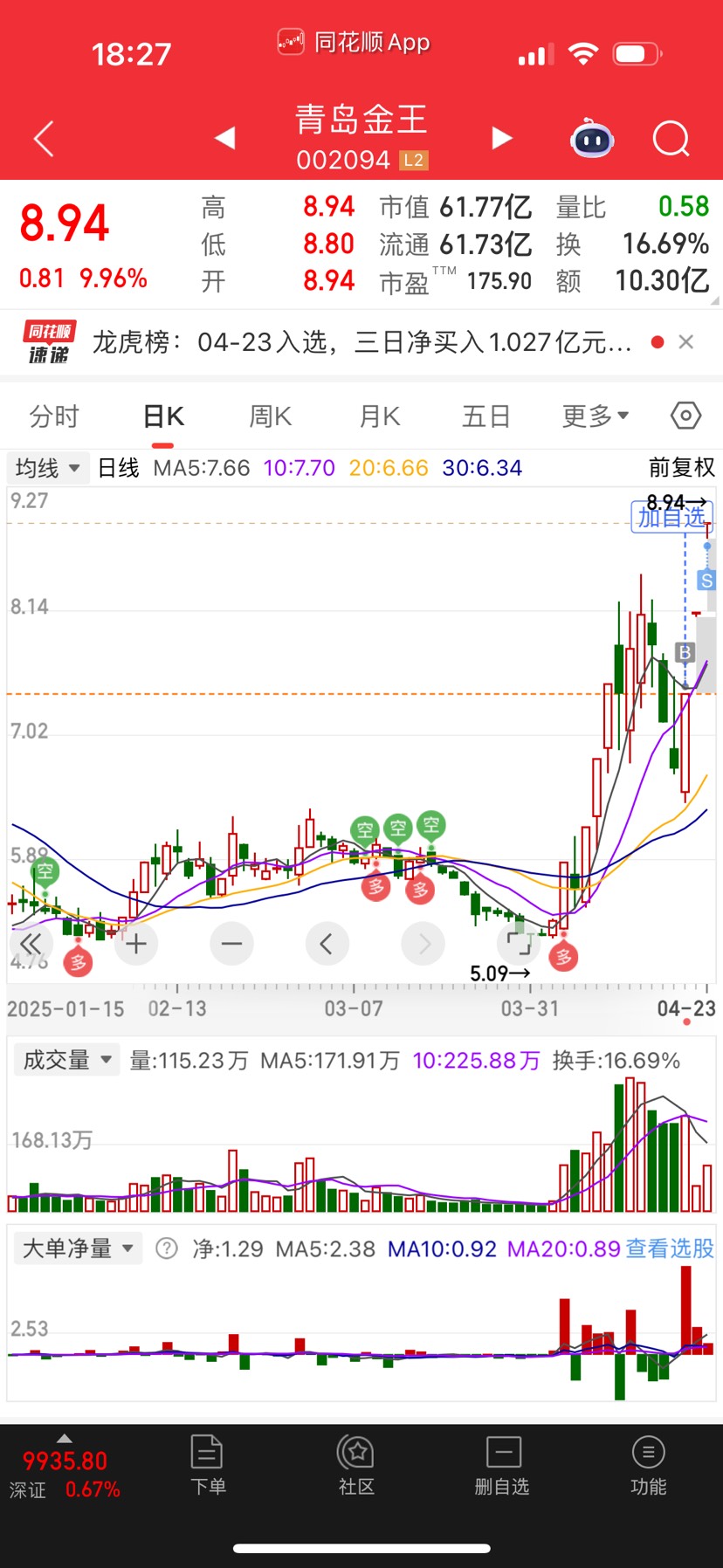Open stock search
Viewport: 723px width, 1568px height.
pos(671,139)
